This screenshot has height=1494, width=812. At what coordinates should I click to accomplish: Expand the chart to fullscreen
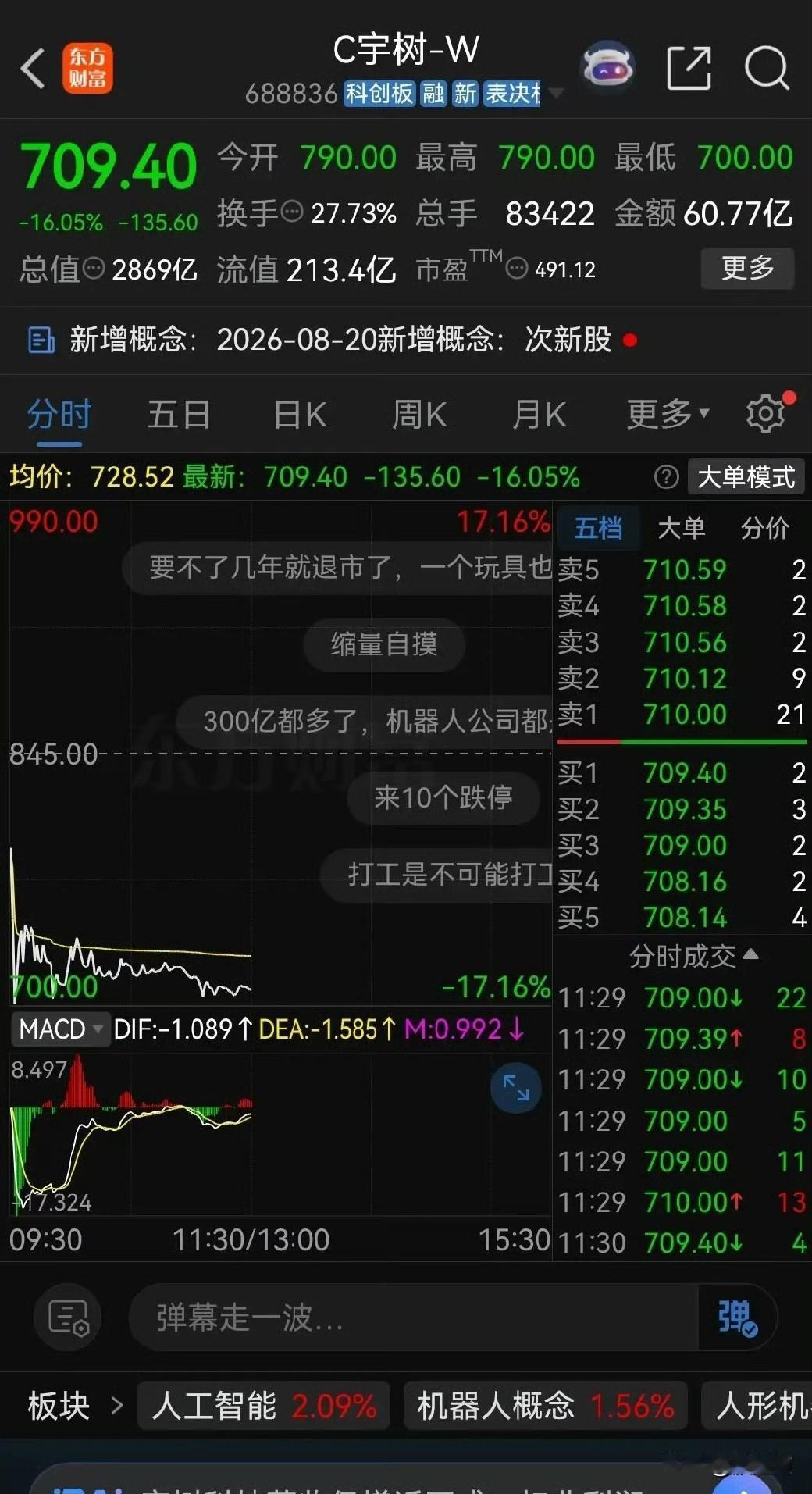[515, 1088]
